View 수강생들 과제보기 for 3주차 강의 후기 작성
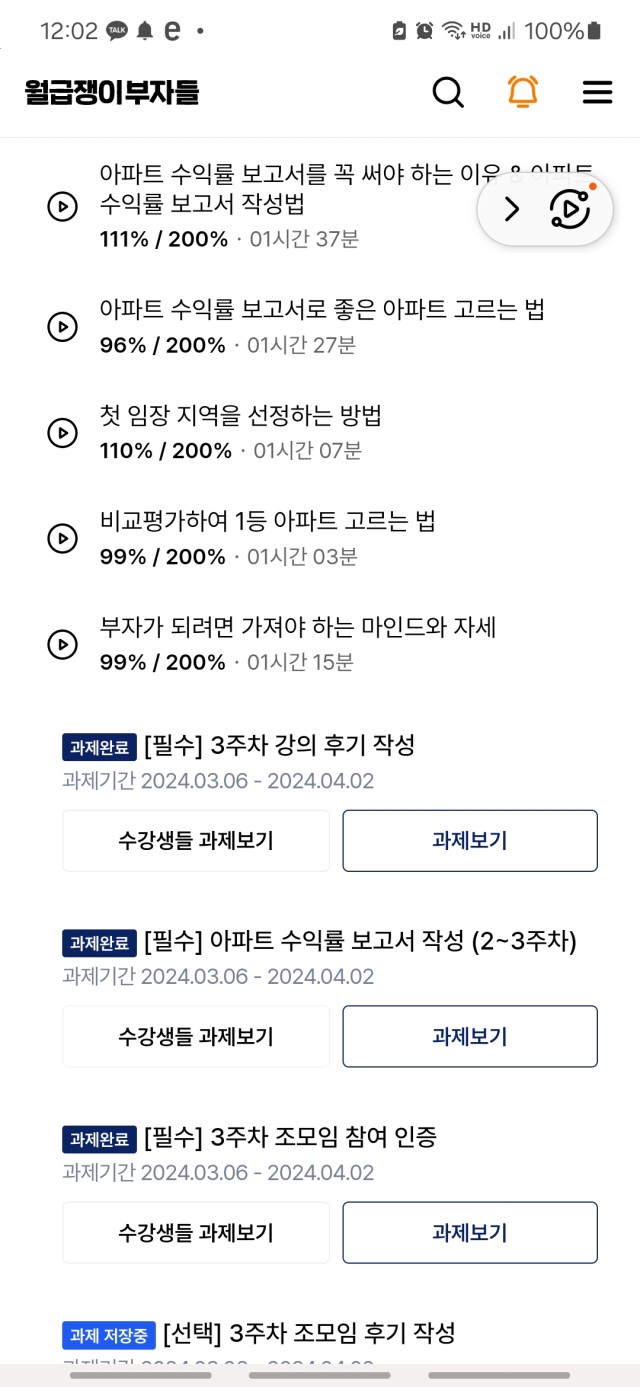 click(196, 841)
